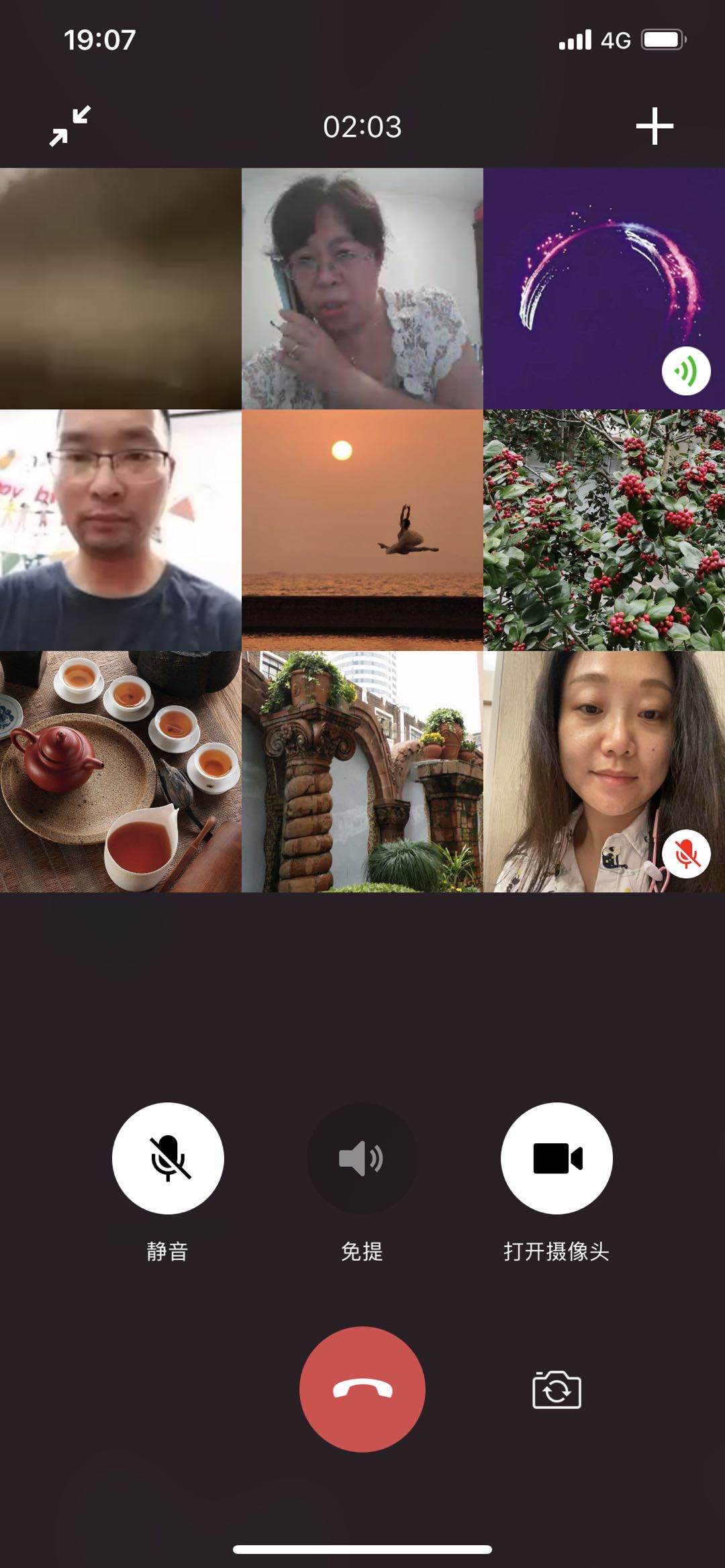The height and width of the screenshot is (1568, 725).
Task: Select the sunset dancer participant tile
Action: coord(362,530)
